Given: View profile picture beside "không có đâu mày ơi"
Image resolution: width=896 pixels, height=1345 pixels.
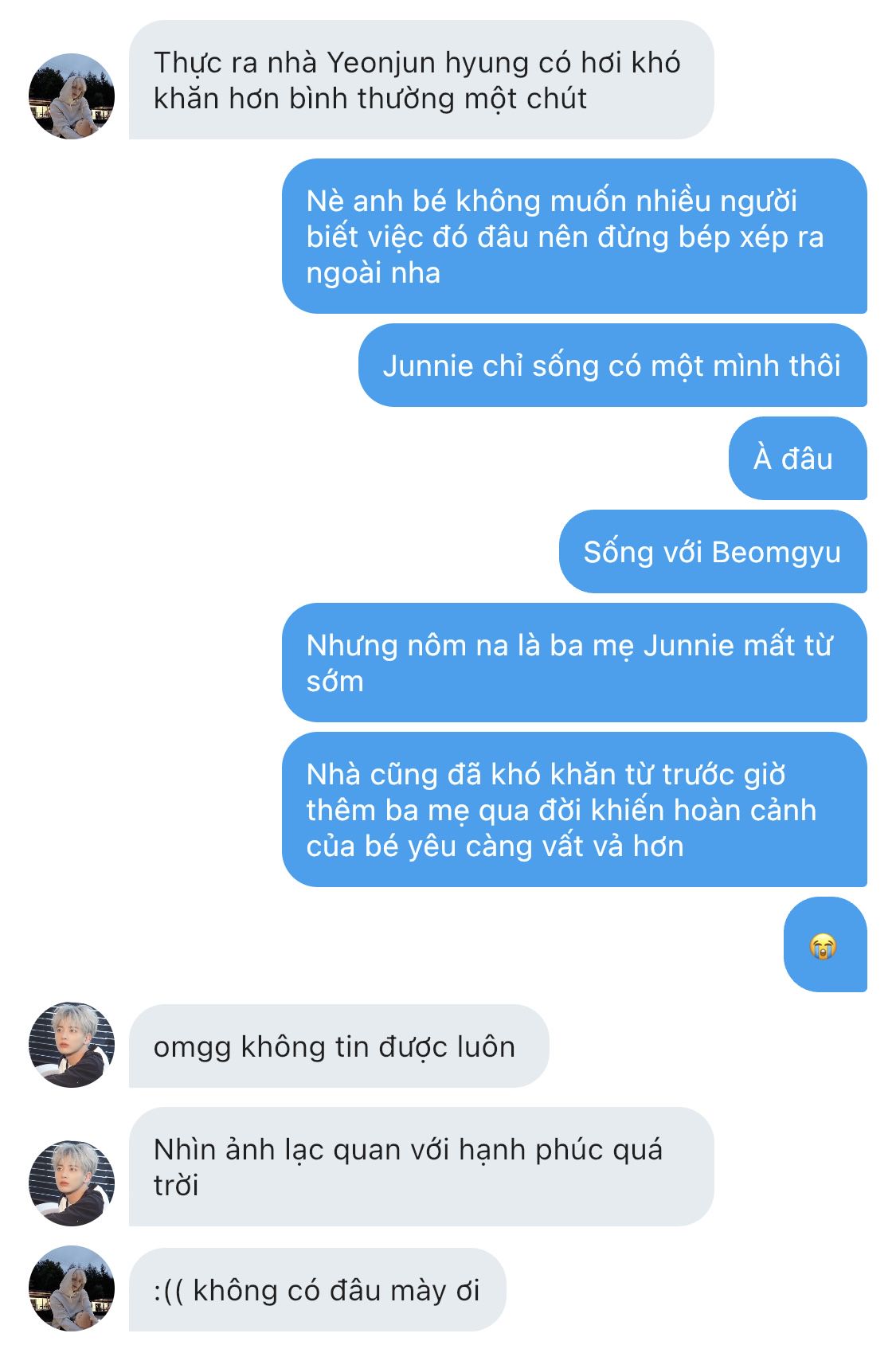Looking at the screenshot, I should pyautogui.click(x=72, y=1288).
